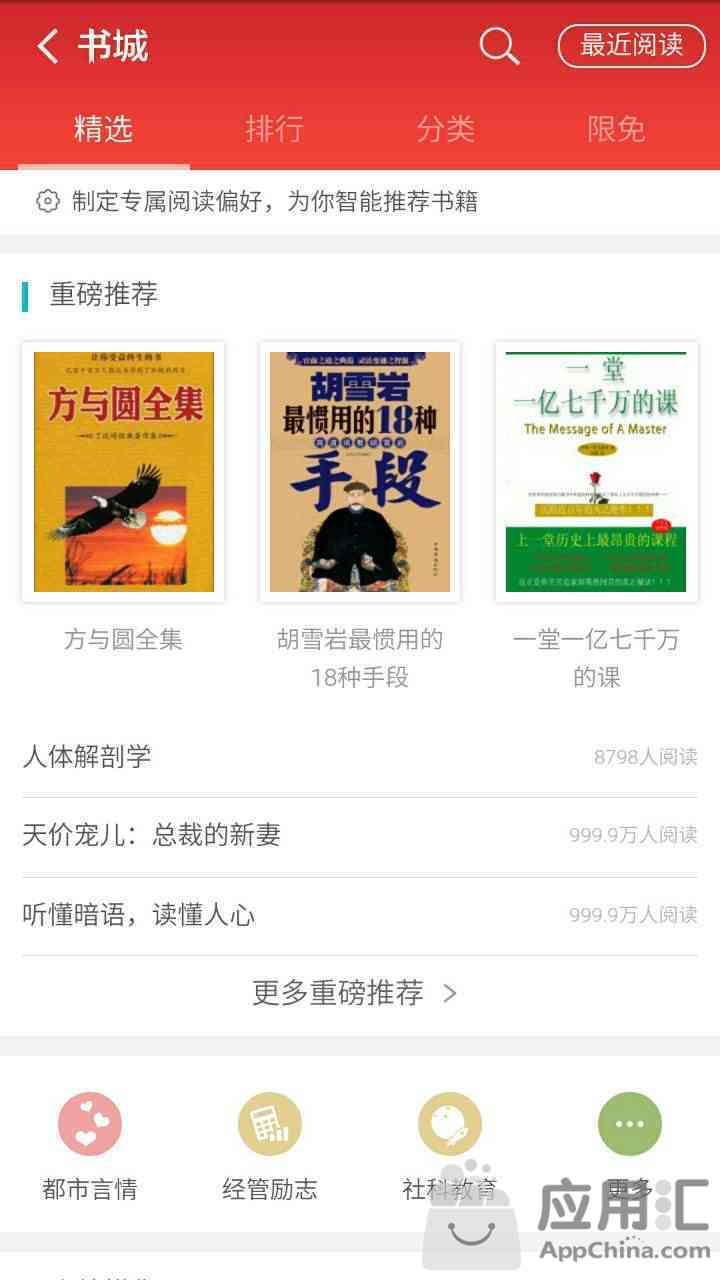The image size is (720, 1280).
Task: Open 最近阅读 recent reading
Action: [x=631, y=46]
